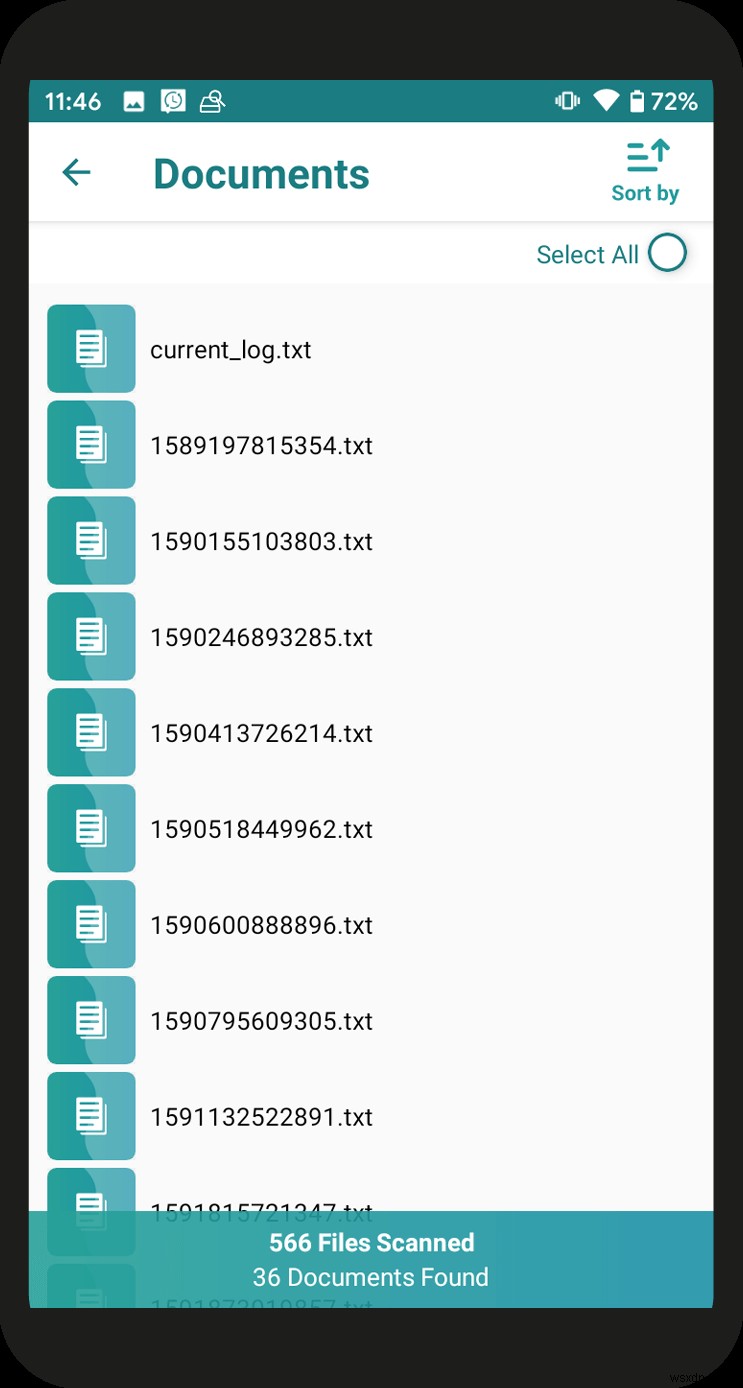Screen dimensions: 743x1388
Task: Tap the 566 Files Scanned status banner
Action: pyautogui.click(x=371, y=1242)
